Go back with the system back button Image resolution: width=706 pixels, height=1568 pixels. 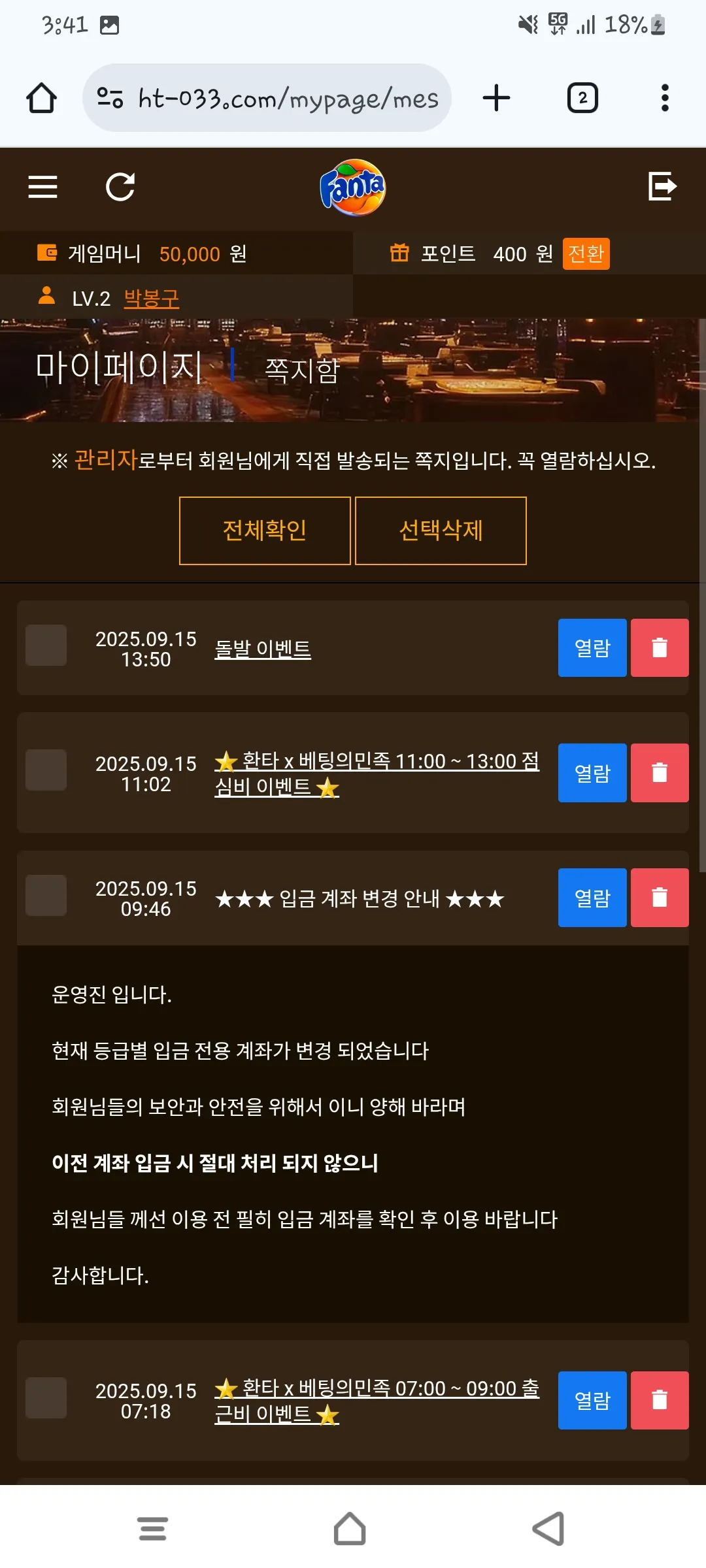[x=548, y=1529]
